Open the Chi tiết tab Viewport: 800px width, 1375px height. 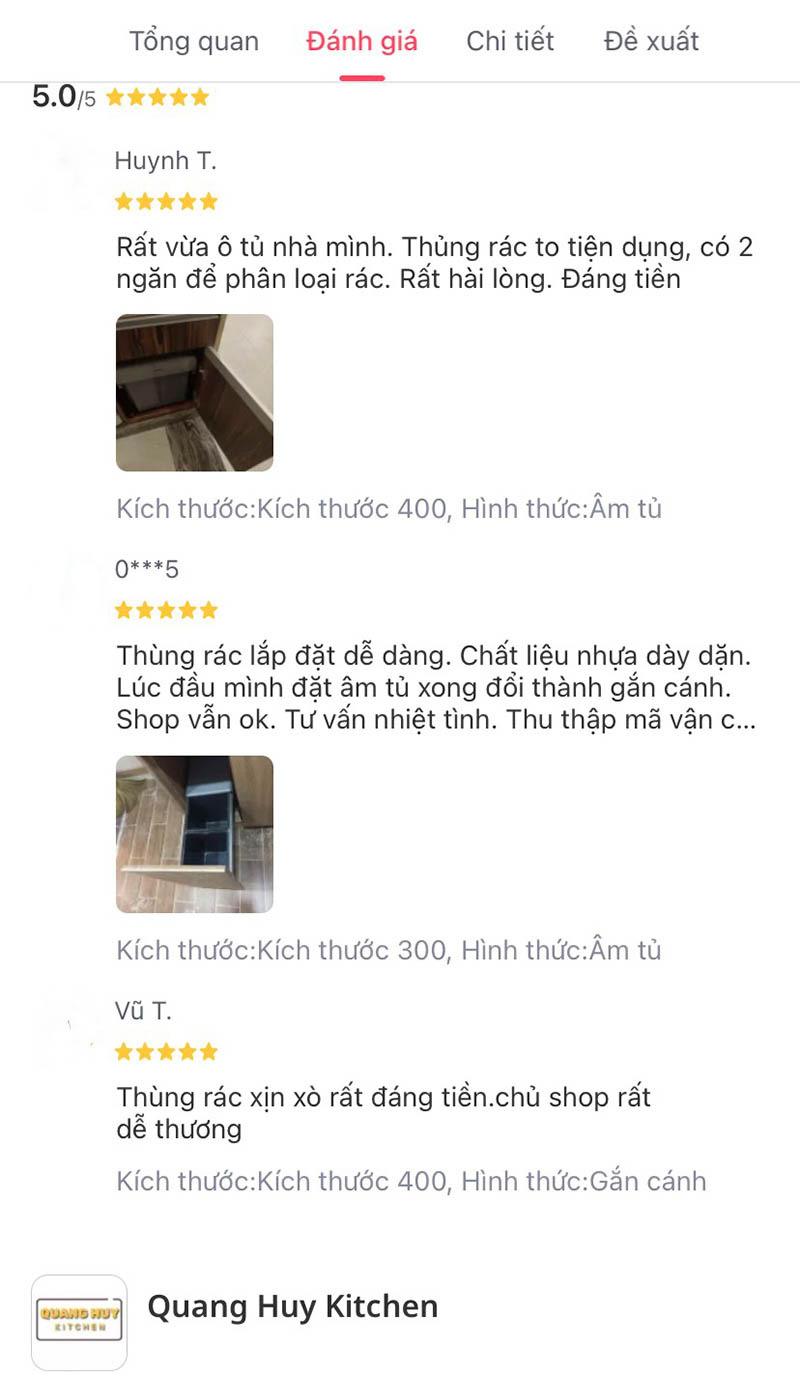(x=510, y=41)
